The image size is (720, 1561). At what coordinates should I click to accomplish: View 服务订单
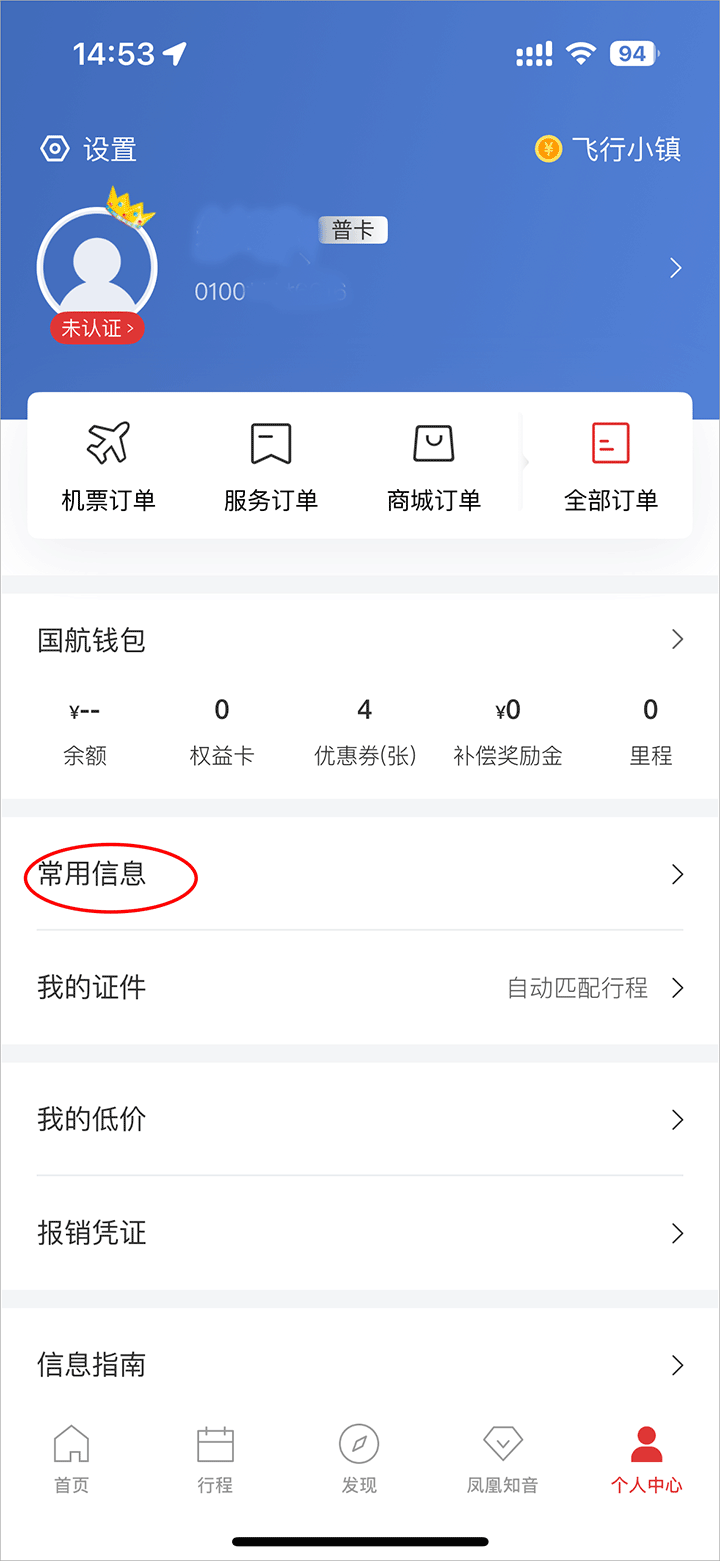271,467
